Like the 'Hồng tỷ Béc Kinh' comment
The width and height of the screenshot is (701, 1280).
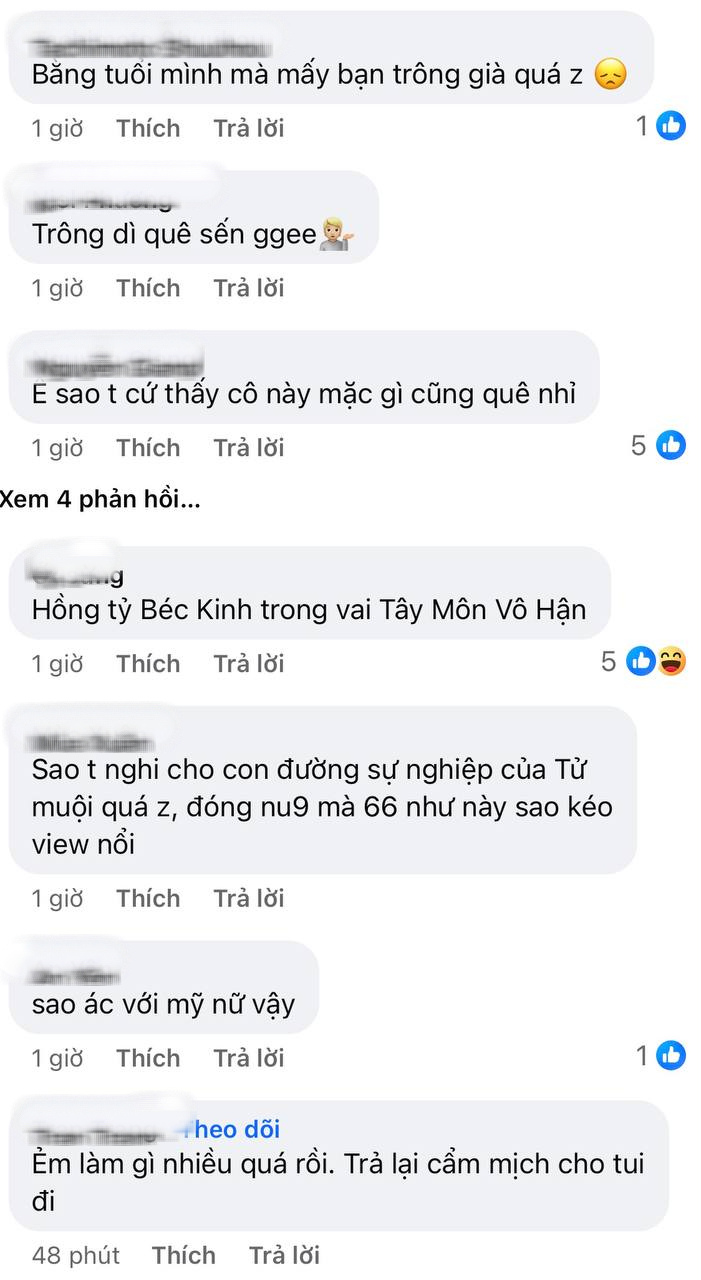click(x=148, y=664)
